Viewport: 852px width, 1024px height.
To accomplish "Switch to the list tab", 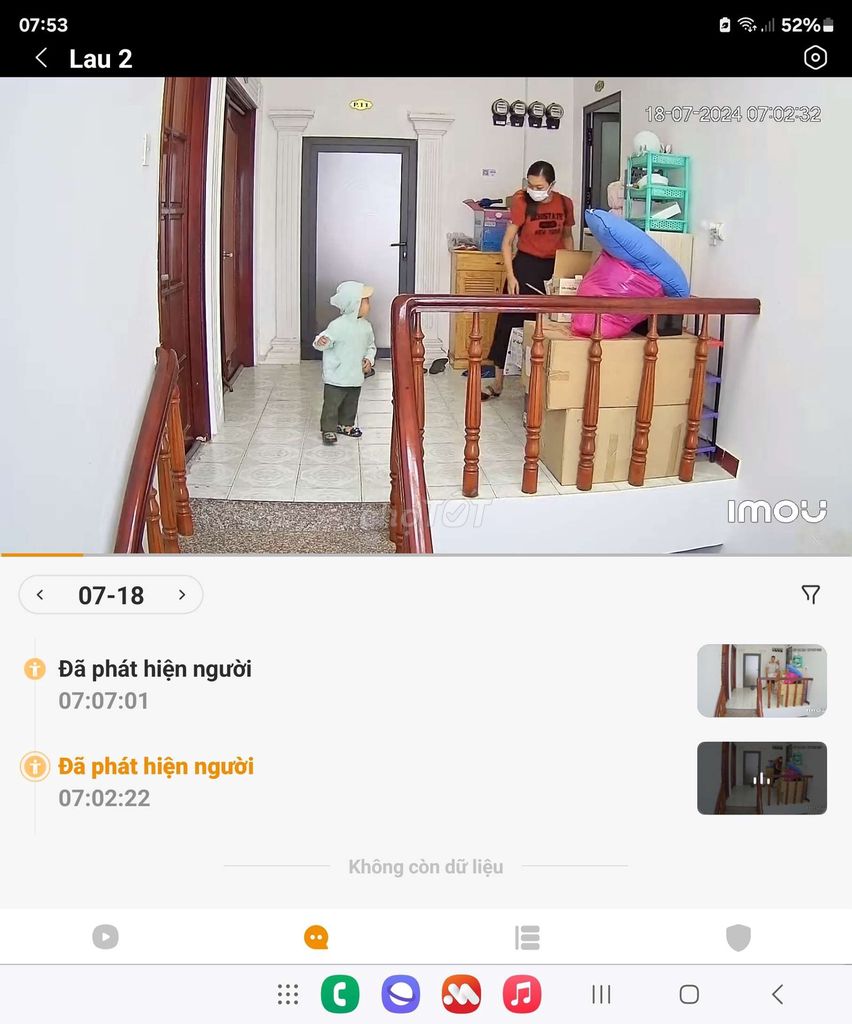I will click(x=527, y=937).
